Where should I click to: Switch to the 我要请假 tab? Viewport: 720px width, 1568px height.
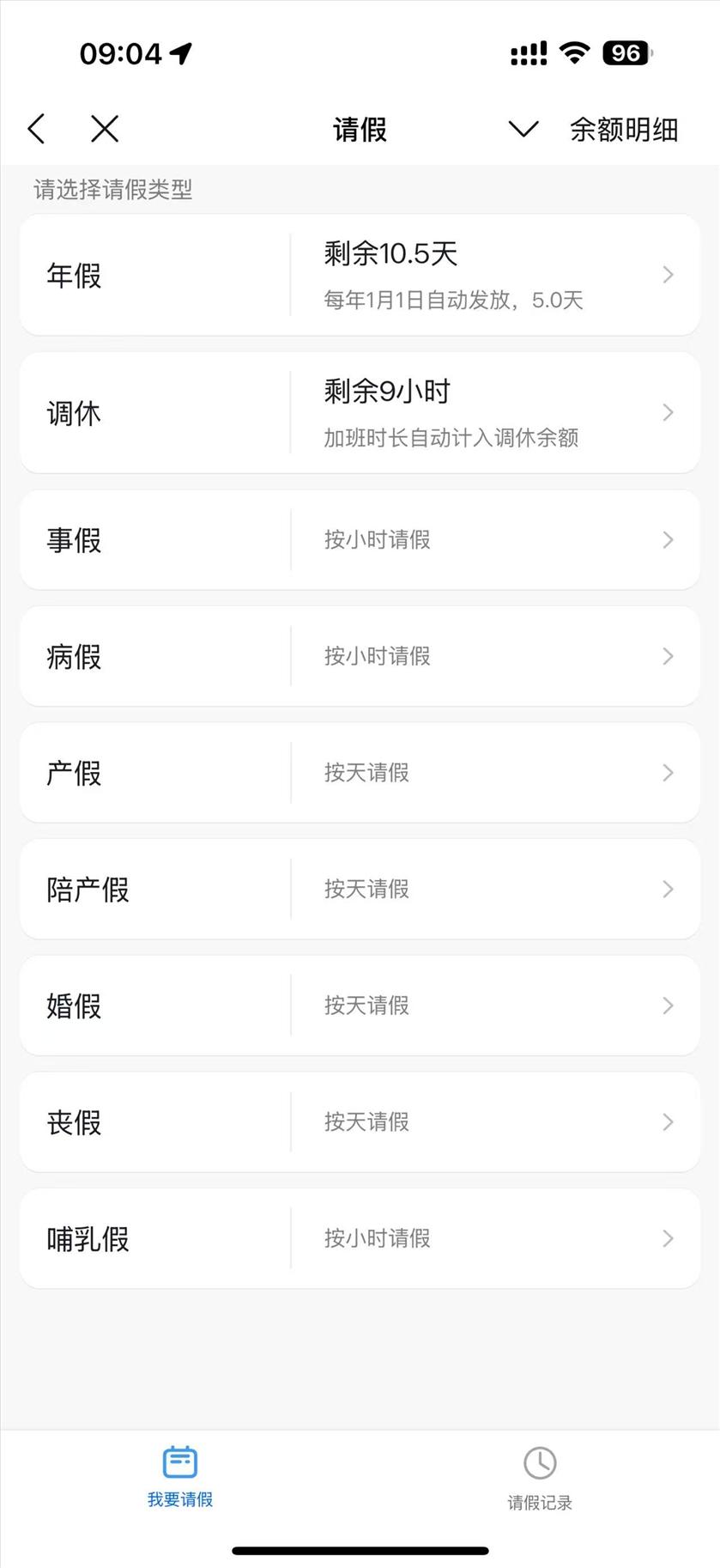180,1477
